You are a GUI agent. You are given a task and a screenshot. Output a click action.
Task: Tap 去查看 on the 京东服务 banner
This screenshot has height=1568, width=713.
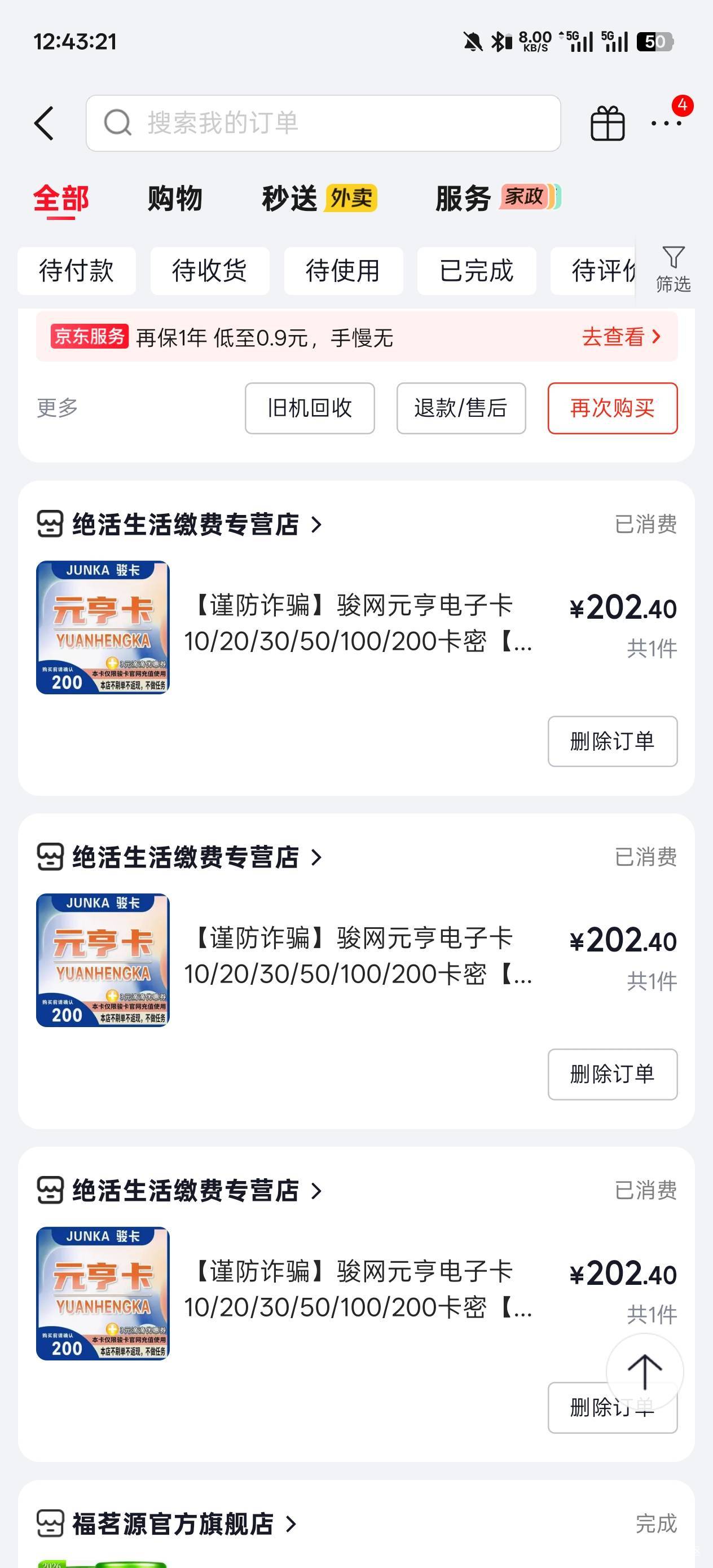620,337
